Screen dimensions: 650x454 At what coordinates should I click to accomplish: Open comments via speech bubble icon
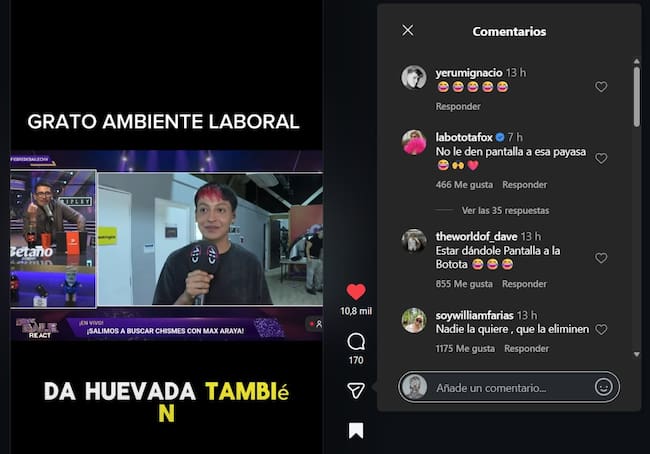click(356, 342)
